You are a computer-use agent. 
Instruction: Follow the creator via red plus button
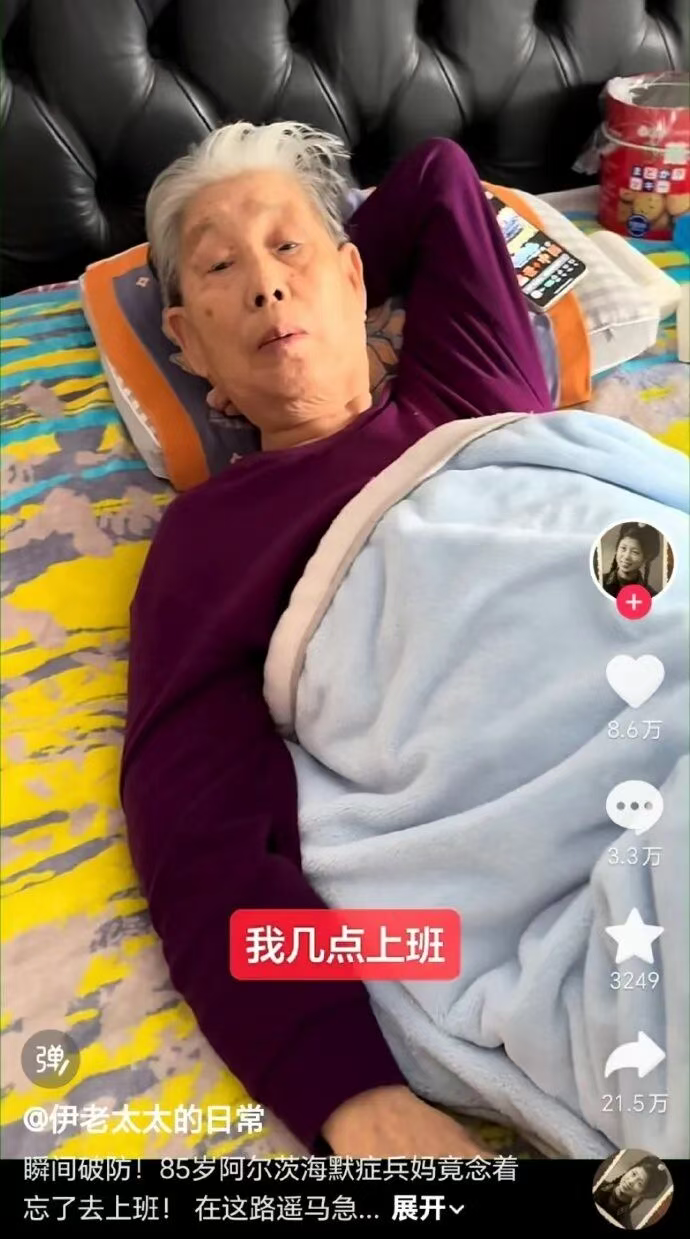(x=632, y=604)
